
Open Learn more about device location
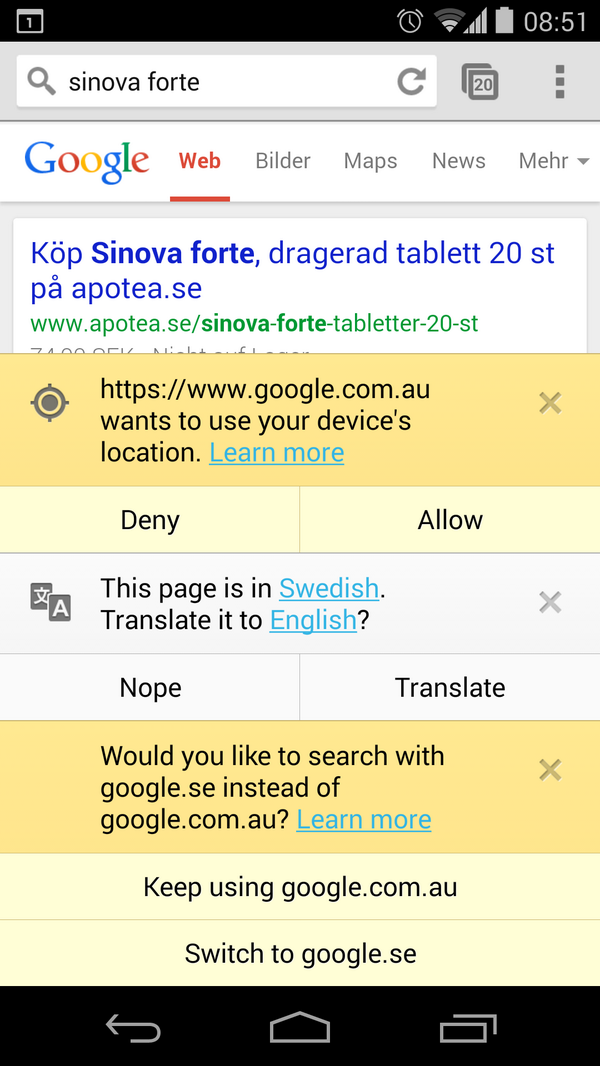276,452
